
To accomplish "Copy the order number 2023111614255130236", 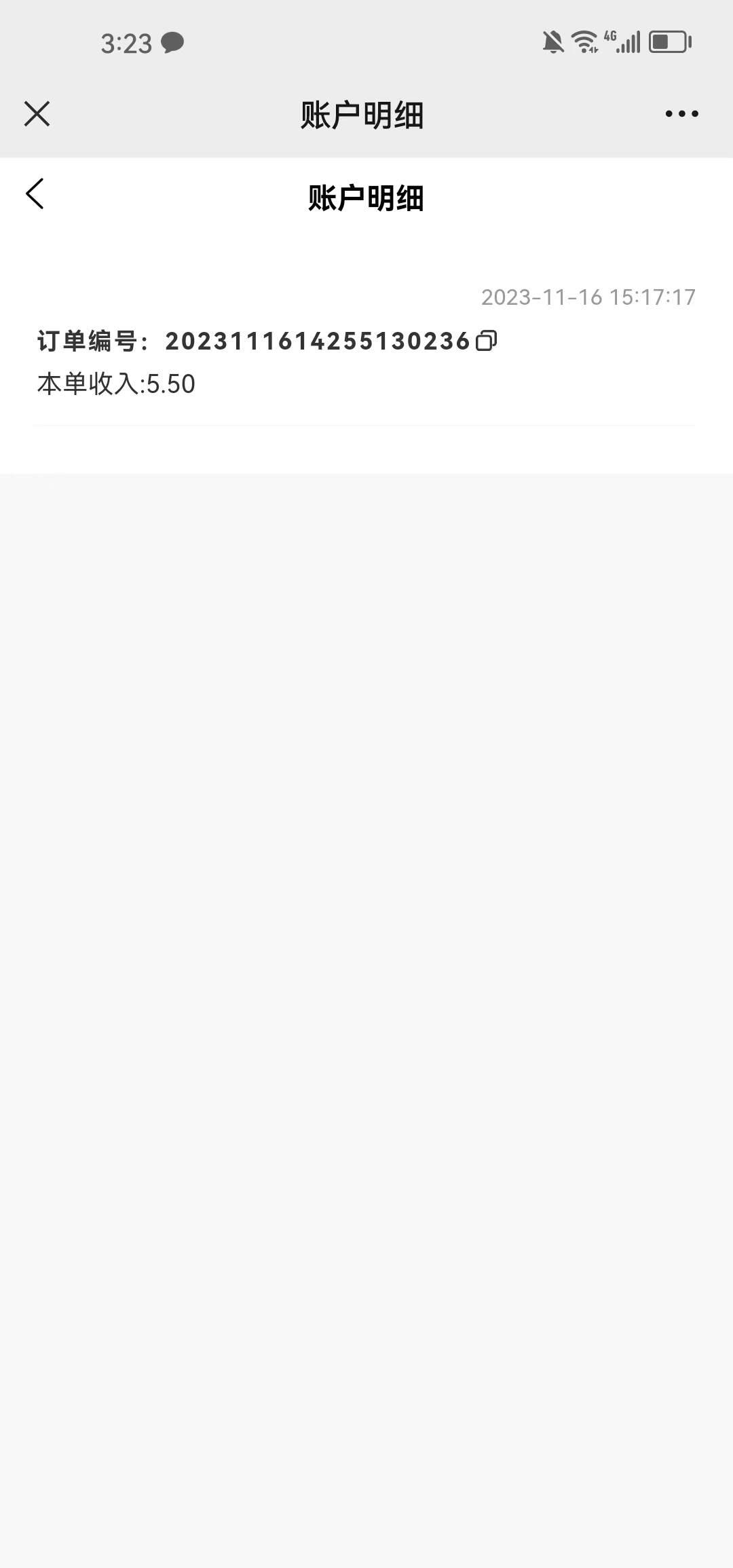I will tap(486, 341).
